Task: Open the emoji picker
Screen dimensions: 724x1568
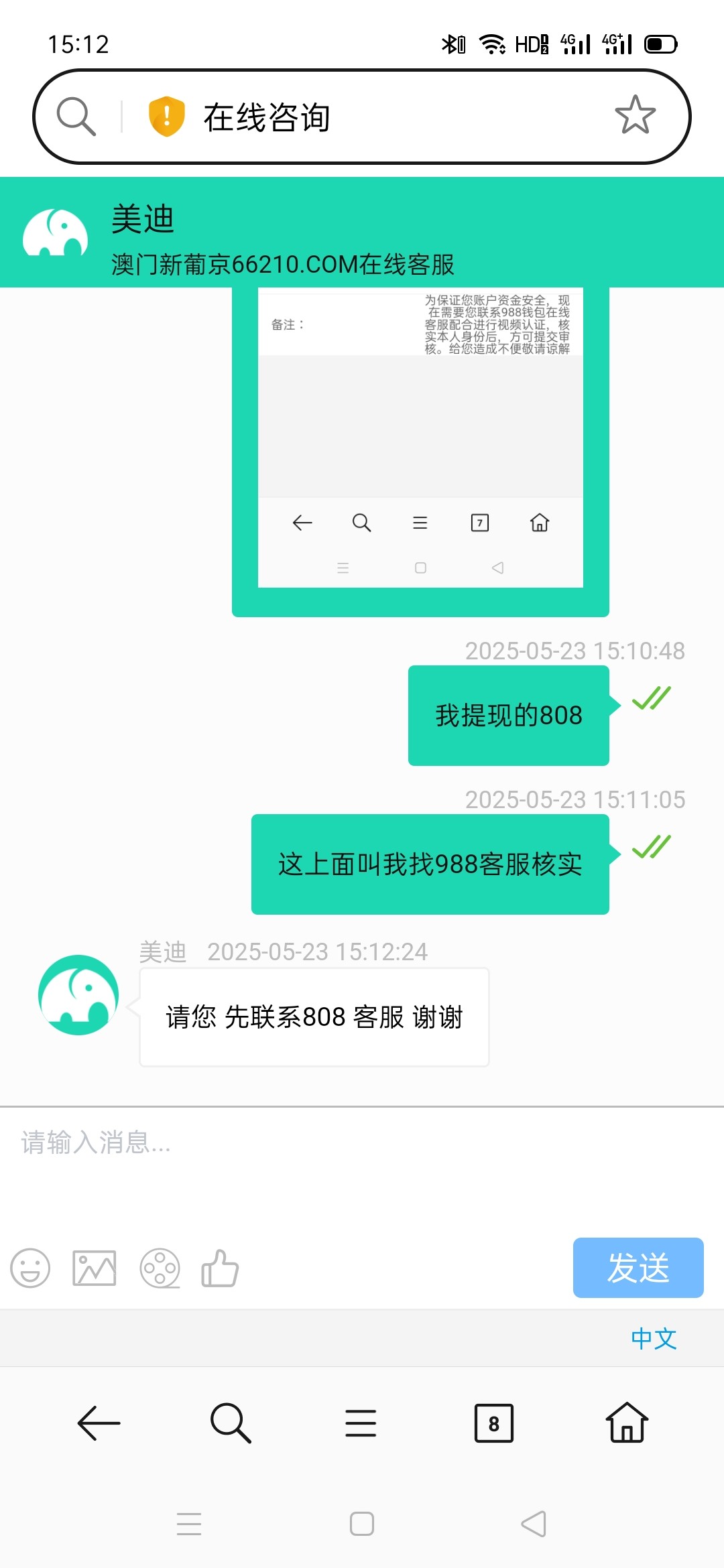Action: coord(30,1268)
